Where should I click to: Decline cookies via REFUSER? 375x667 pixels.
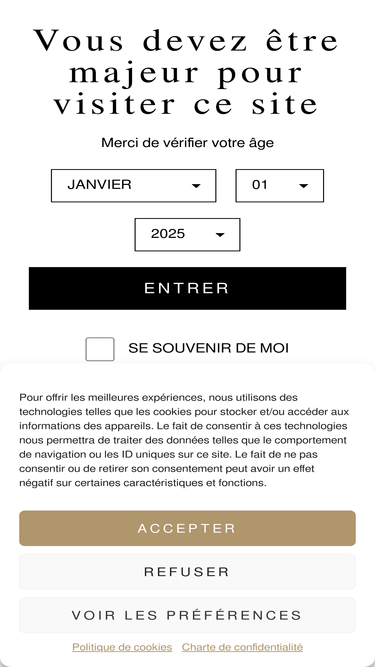coord(188,572)
